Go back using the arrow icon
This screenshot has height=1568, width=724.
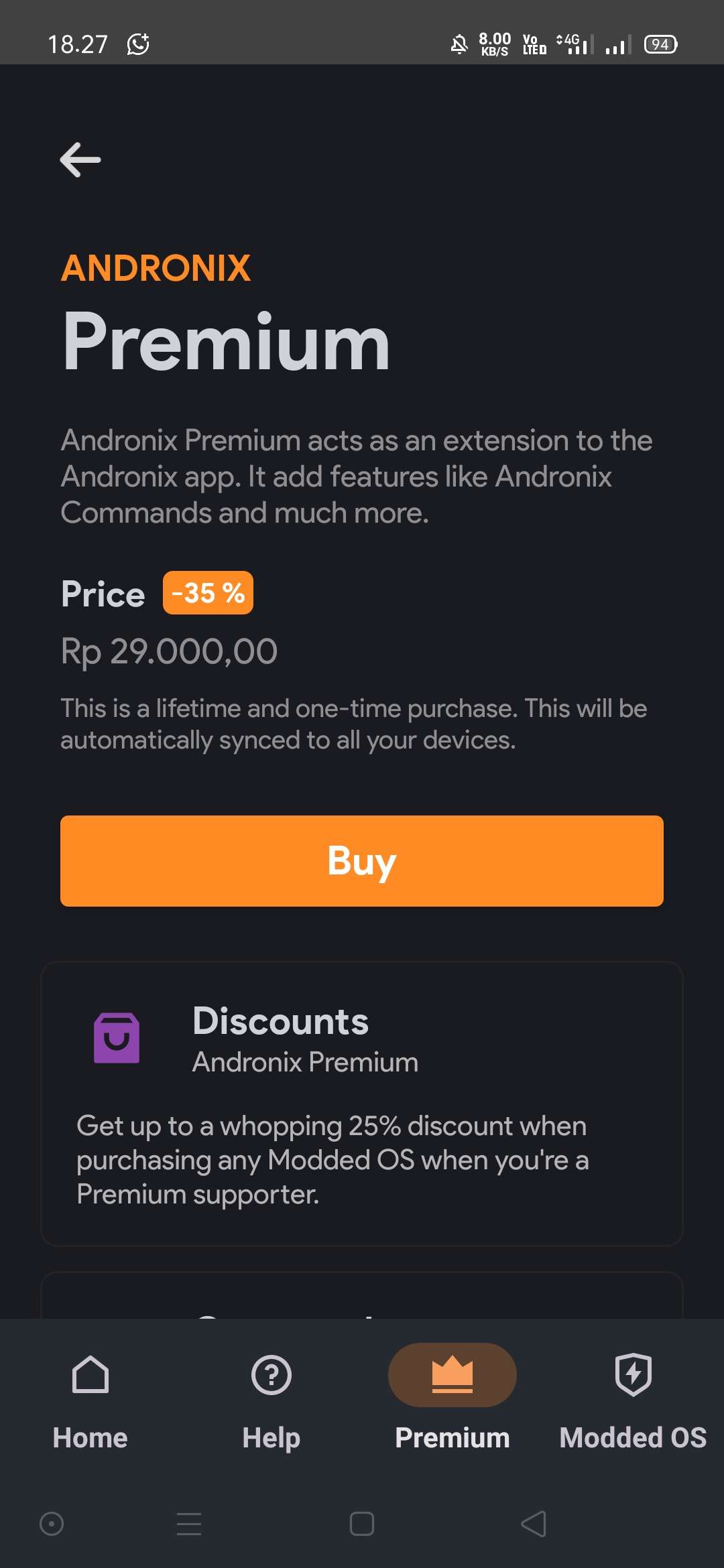[x=80, y=159]
